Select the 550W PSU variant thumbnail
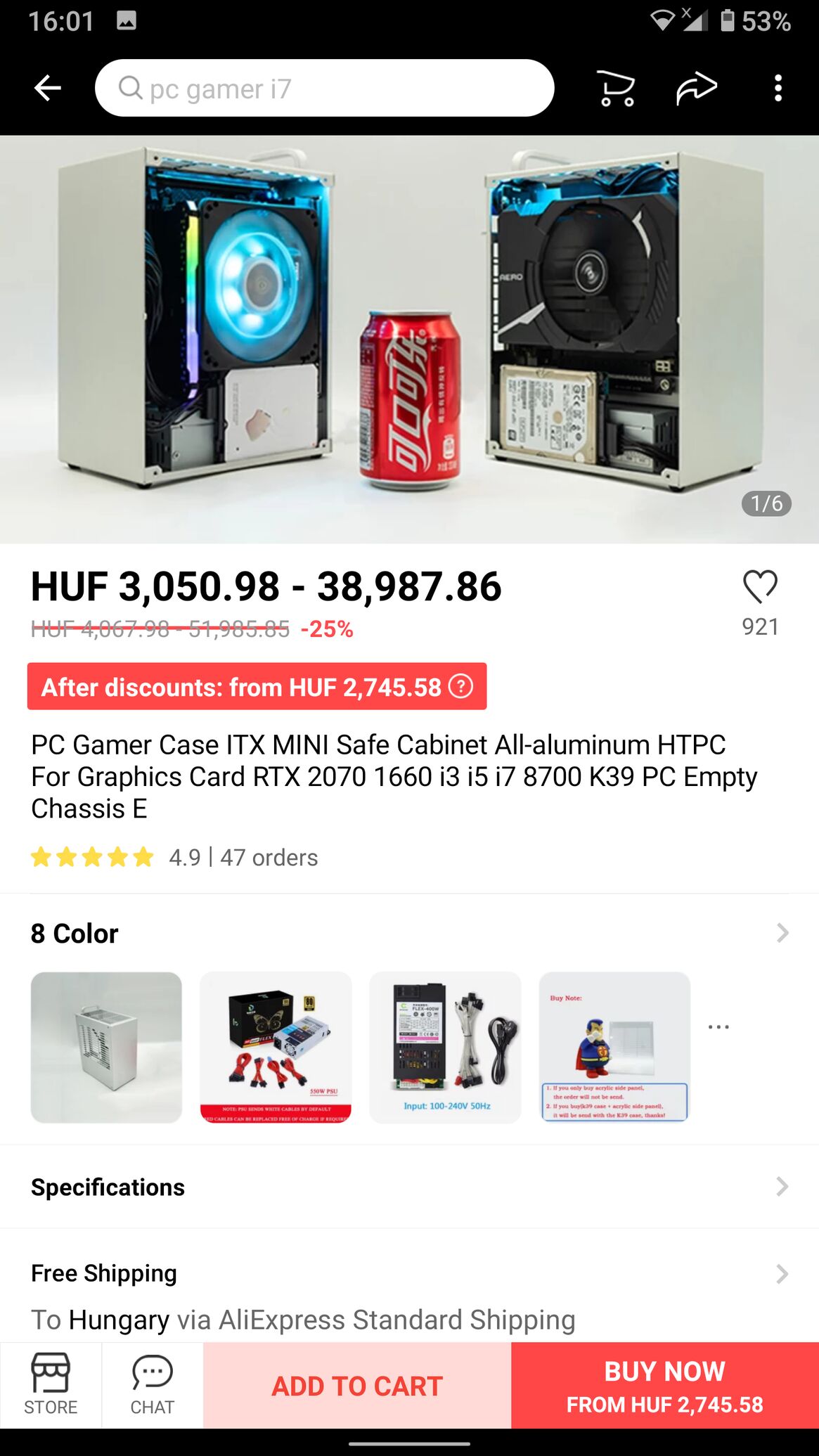Viewport: 819px width, 1456px height. click(x=276, y=1047)
